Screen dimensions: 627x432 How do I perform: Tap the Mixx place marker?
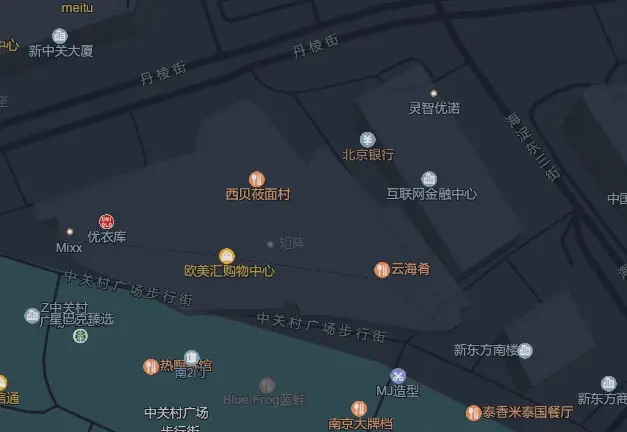(x=69, y=232)
